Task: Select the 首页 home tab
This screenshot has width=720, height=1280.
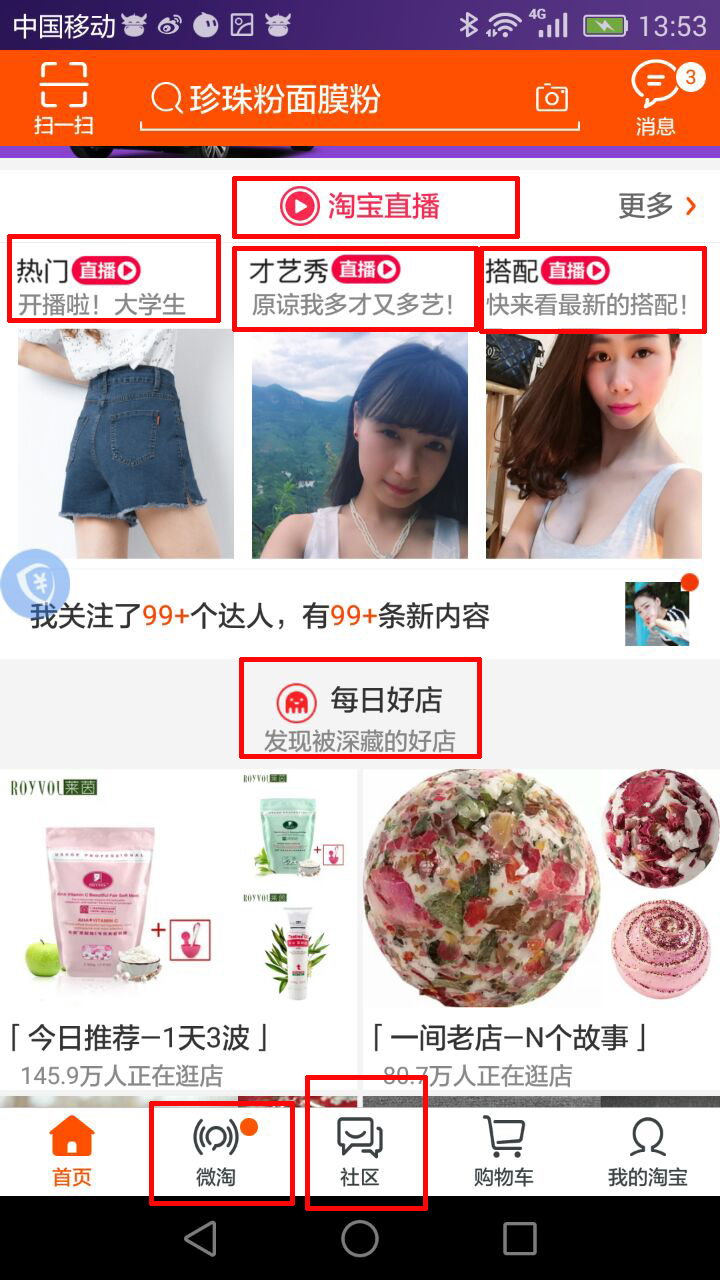Action: 71,1145
